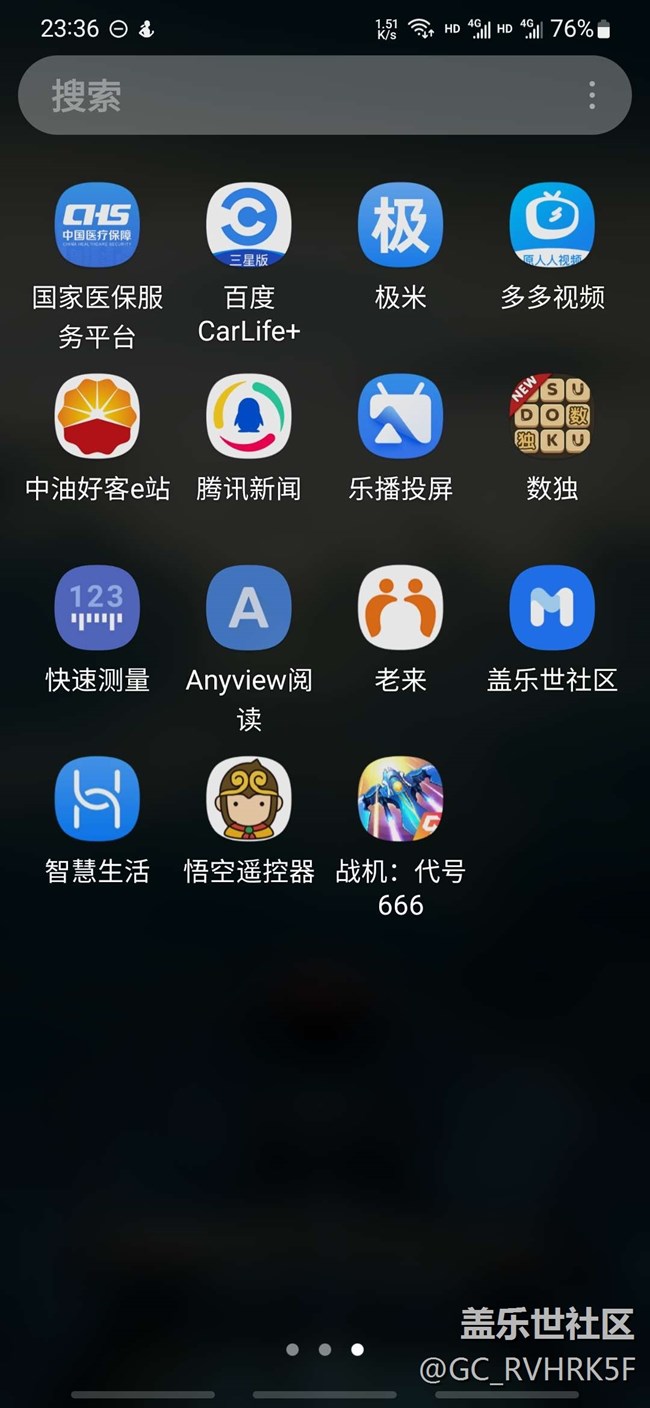Launch 腾讯新闻 news app
This screenshot has height=1408, width=650.
pyautogui.click(x=248, y=417)
